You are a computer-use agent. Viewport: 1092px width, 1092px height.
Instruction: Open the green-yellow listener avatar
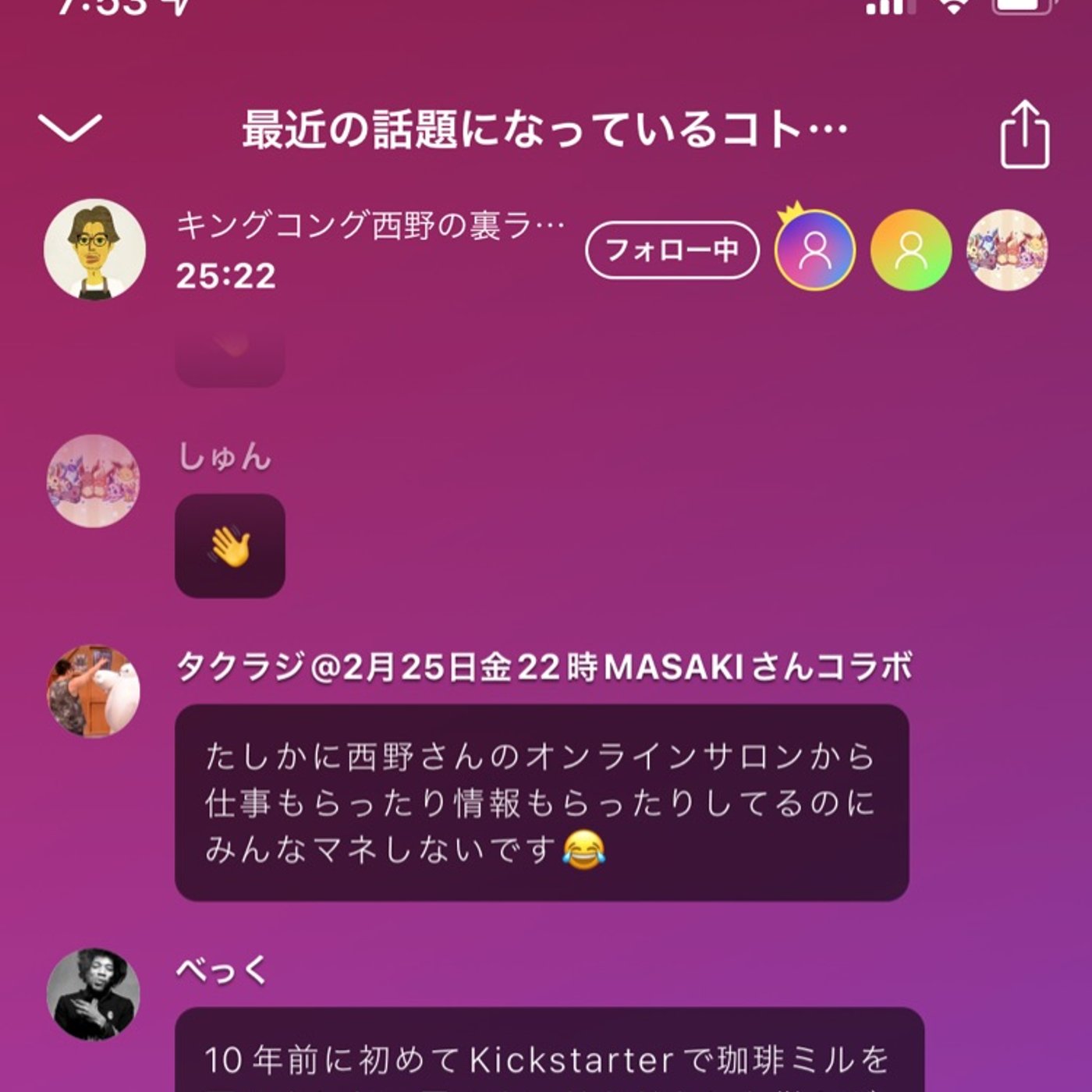910,250
